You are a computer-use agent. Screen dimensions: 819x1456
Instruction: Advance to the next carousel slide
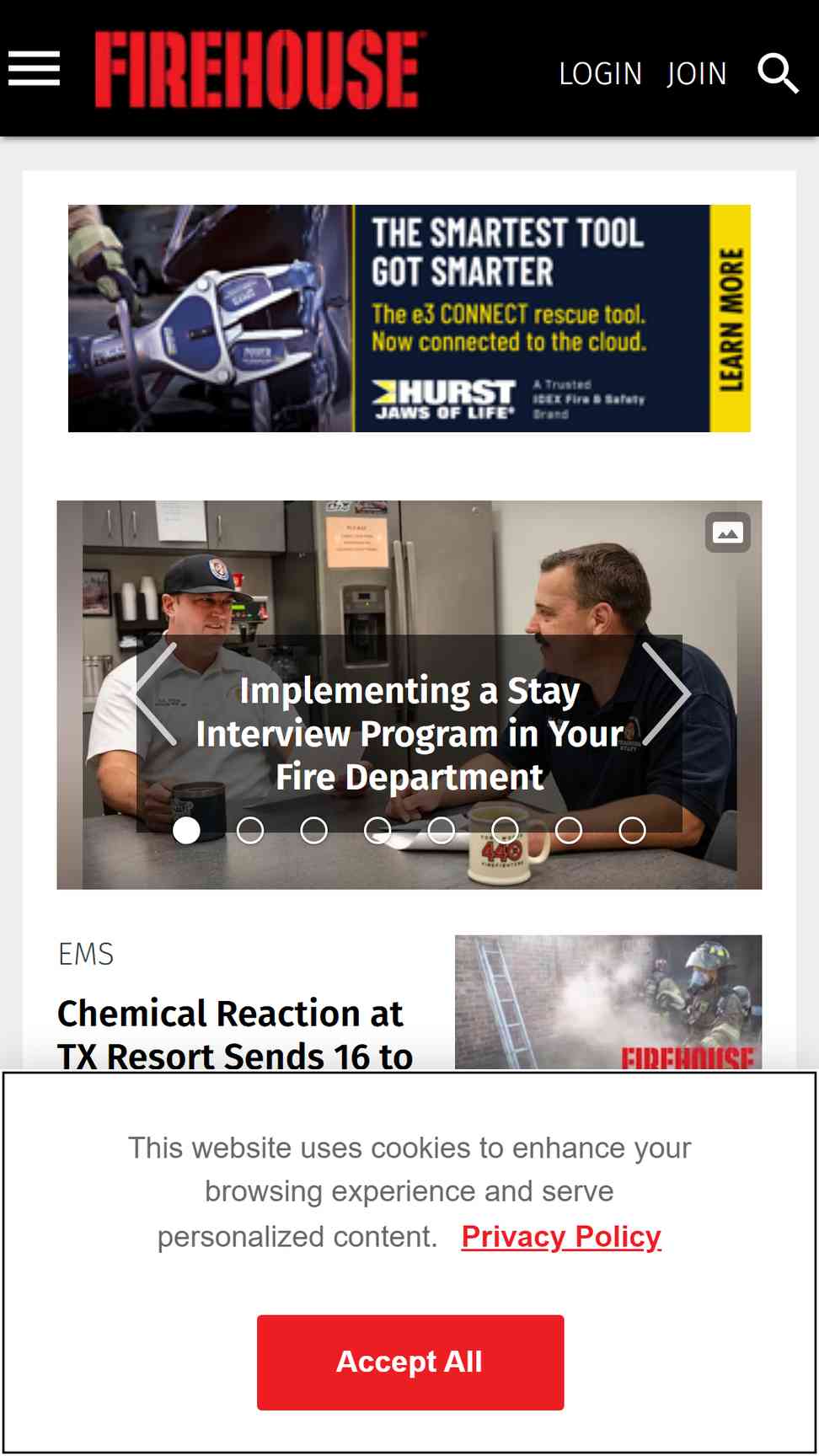pos(666,694)
